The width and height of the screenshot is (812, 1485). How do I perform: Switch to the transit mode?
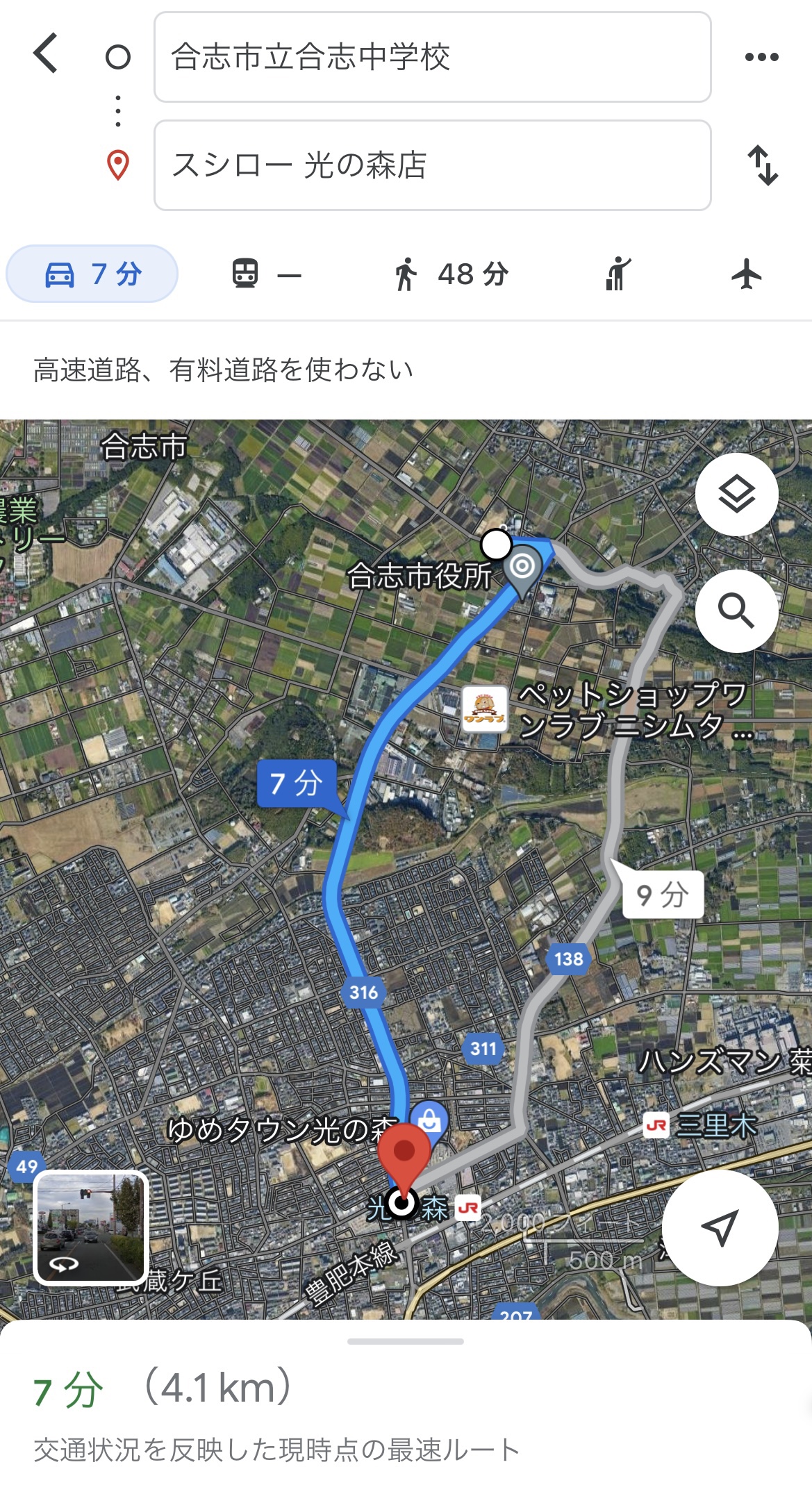pyautogui.click(x=266, y=274)
